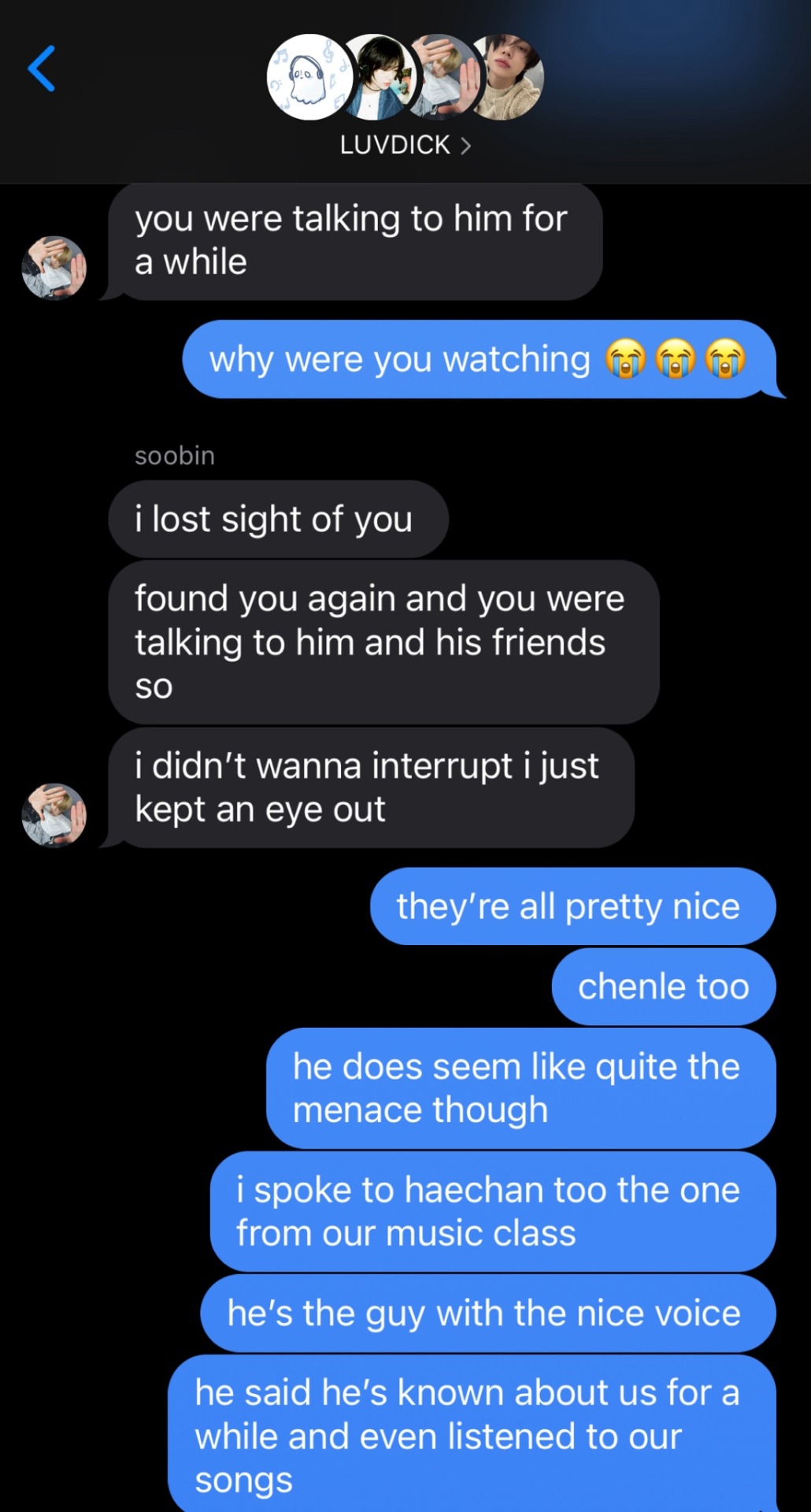Go back to the messages list
The height and width of the screenshot is (1512, 811).
click(42, 69)
